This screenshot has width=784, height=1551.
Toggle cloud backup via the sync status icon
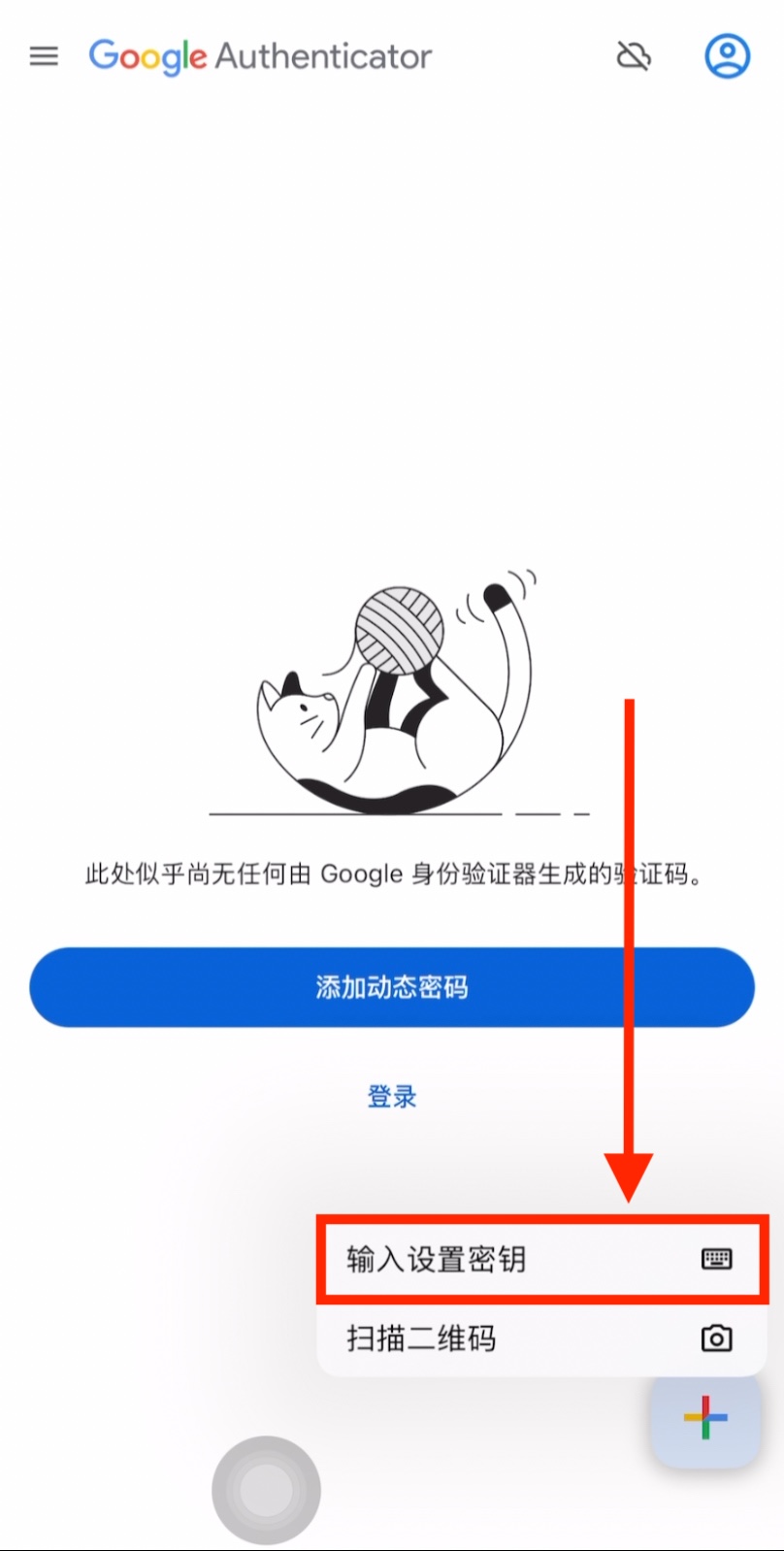pyautogui.click(x=634, y=55)
